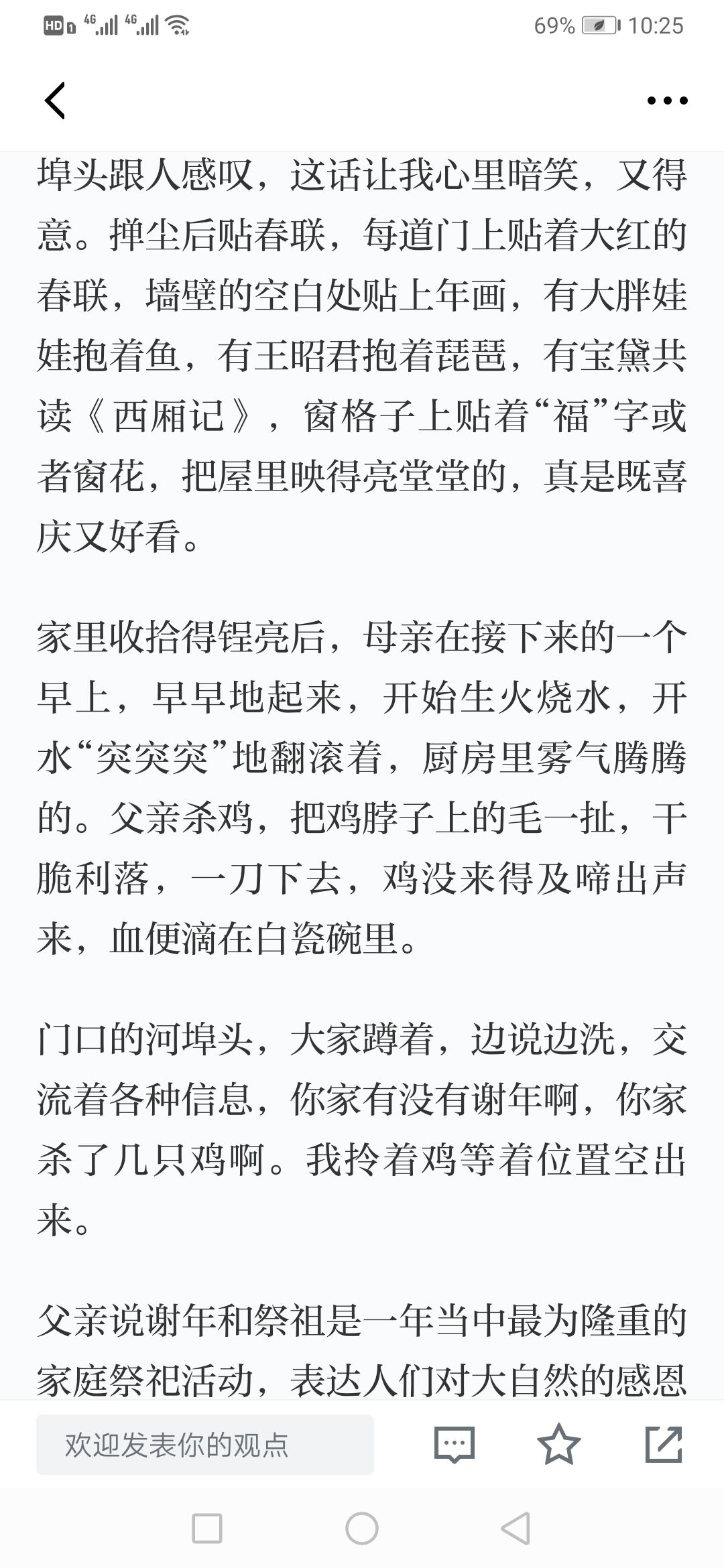Favorite this article with the star
This screenshot has width=724, height=1568.
click(559, 1443)
